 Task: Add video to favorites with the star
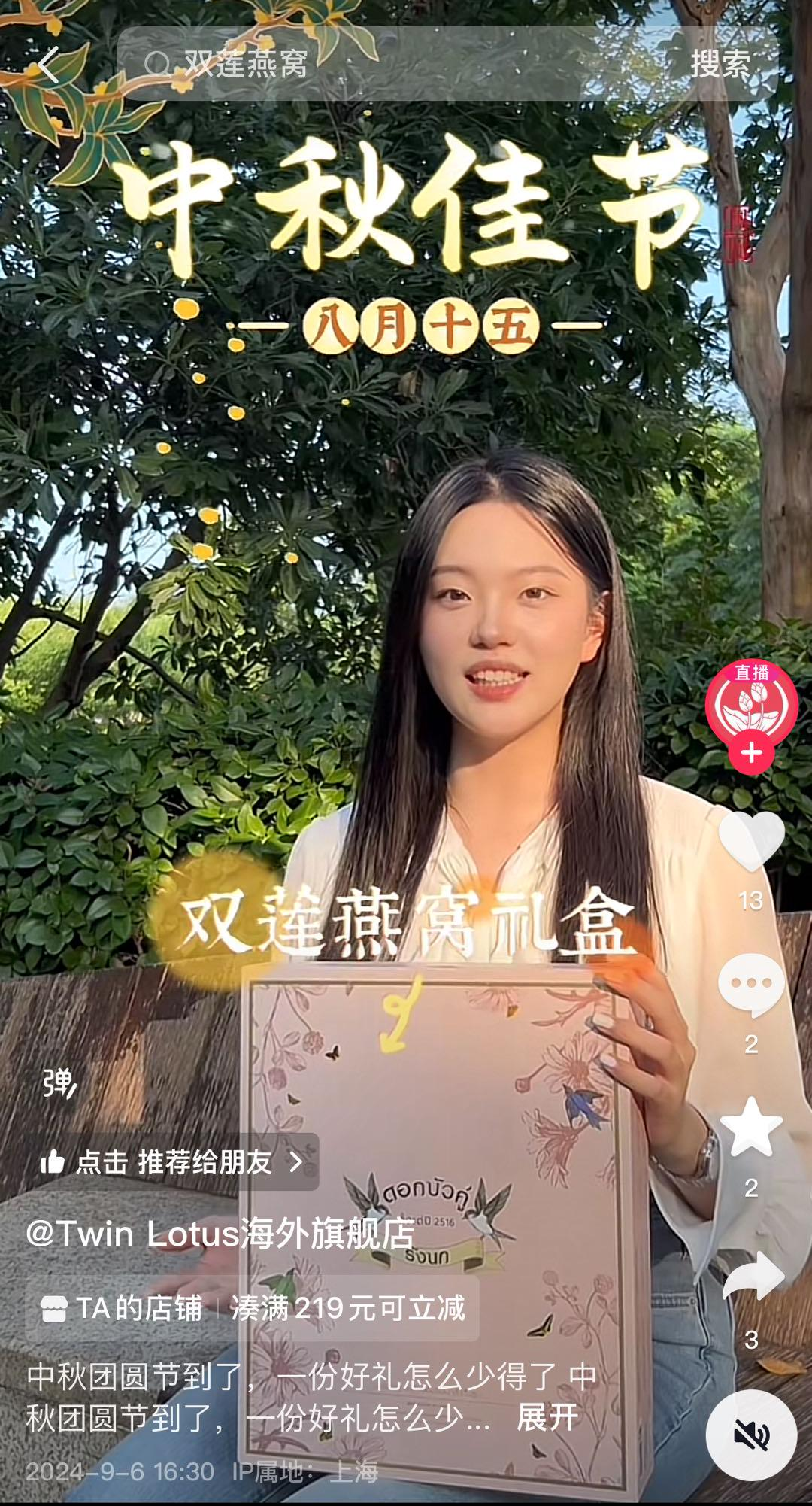pos(751,1127)
